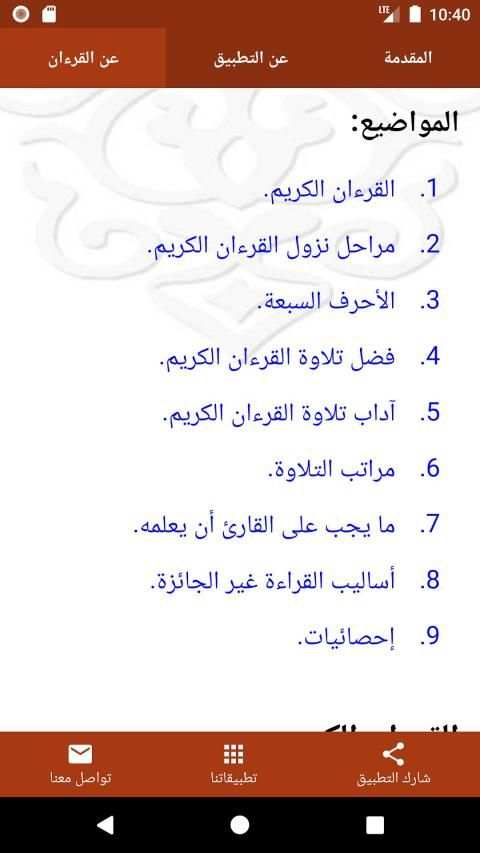Open أساليب القراءة غير الجائزة topic
The image size is (480, 853).
(272, 581)
